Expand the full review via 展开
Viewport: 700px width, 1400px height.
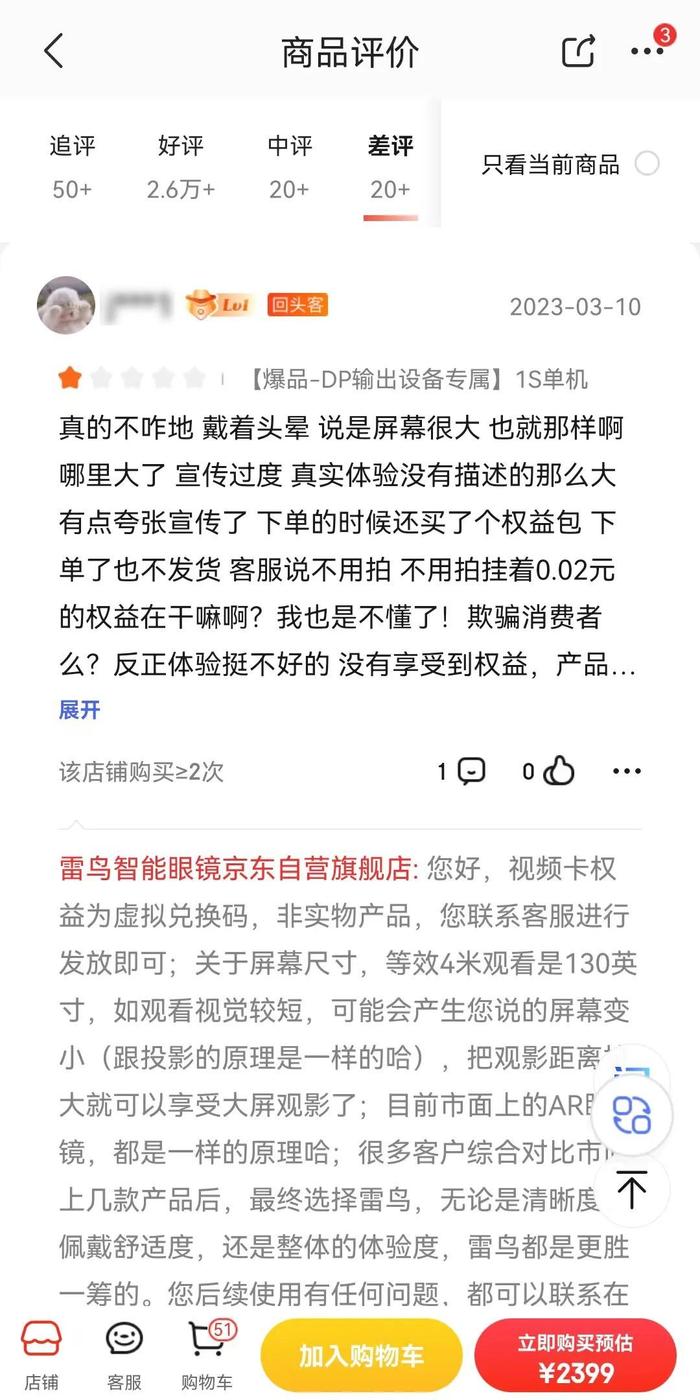[80, 710]
